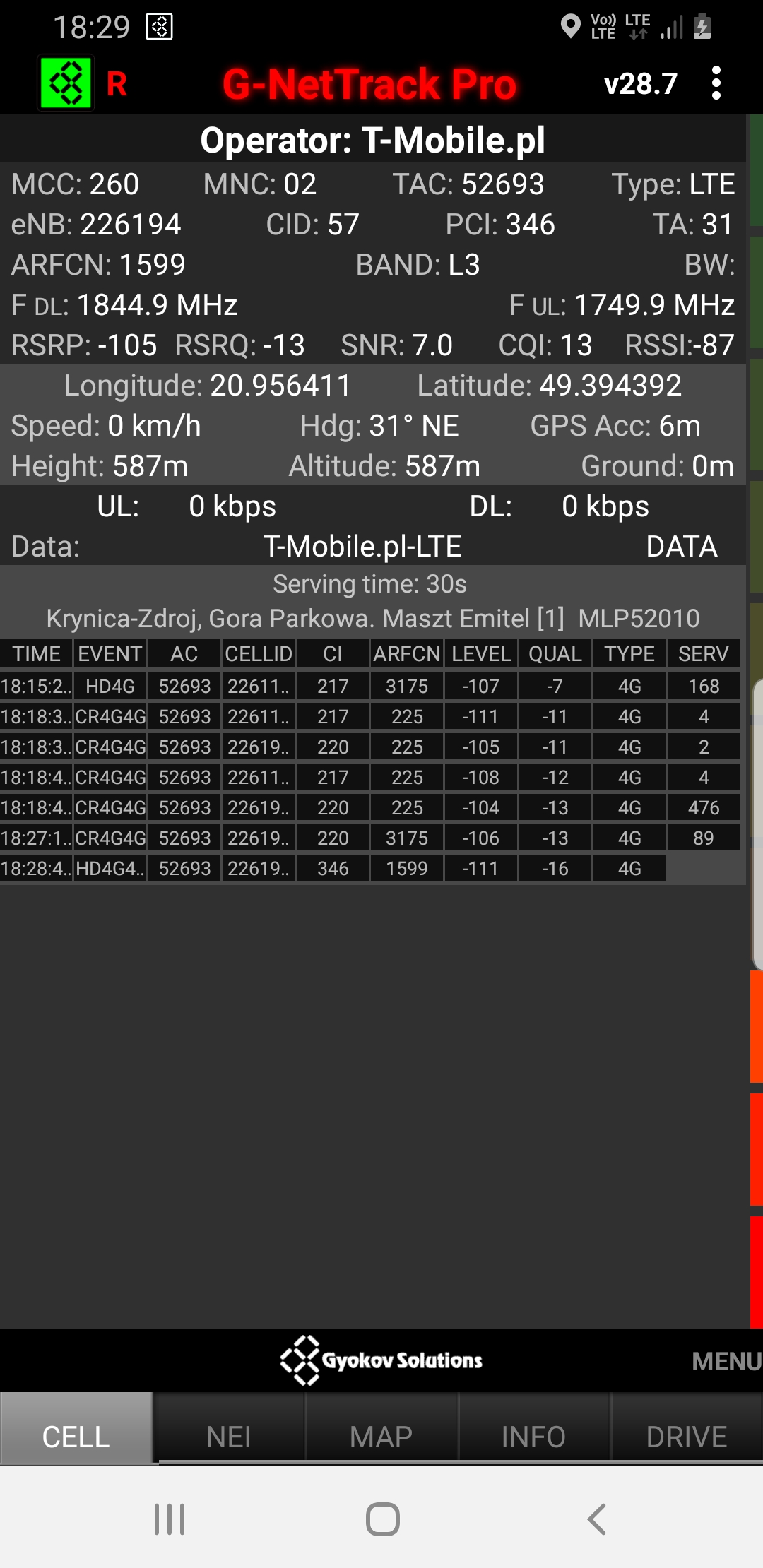Open the INFO tab
Image resolution: width=763 pixels, height=1568 pixels.
click(x=533, y=1437)
